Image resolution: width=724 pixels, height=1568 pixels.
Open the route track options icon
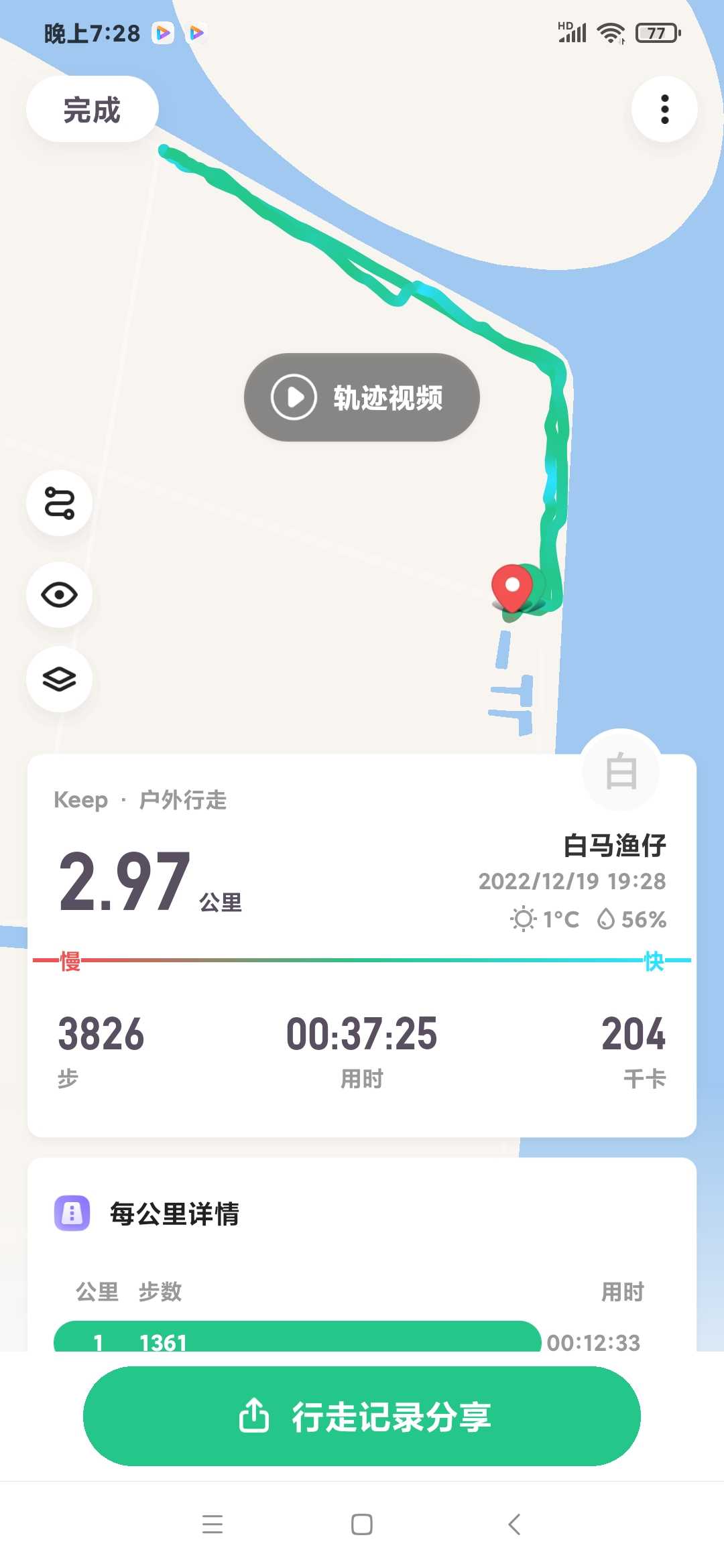(x=60, y=503)
